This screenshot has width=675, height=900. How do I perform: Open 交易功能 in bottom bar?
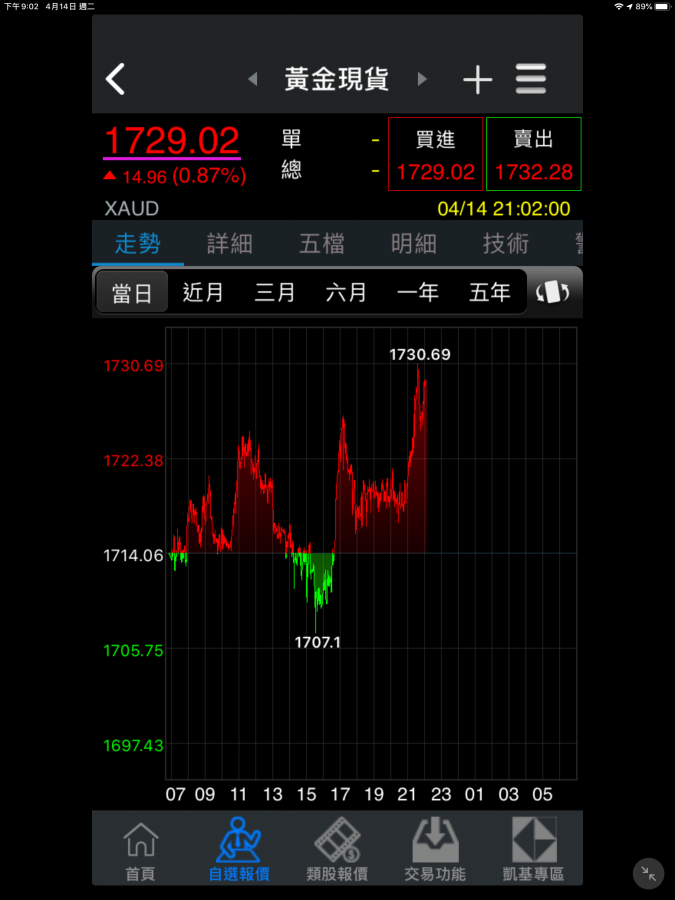(435, 850)
